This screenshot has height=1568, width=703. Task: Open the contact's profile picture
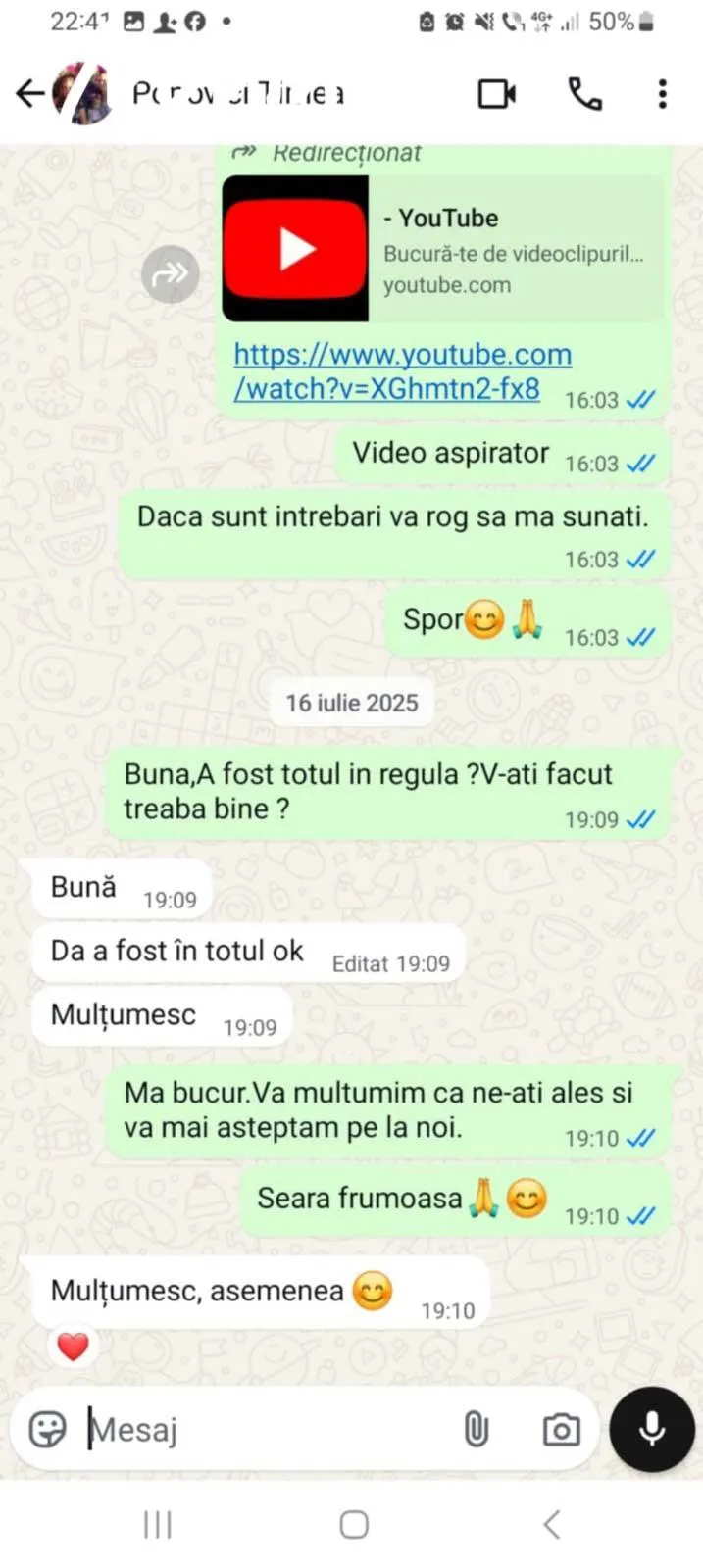click(81, 94)
